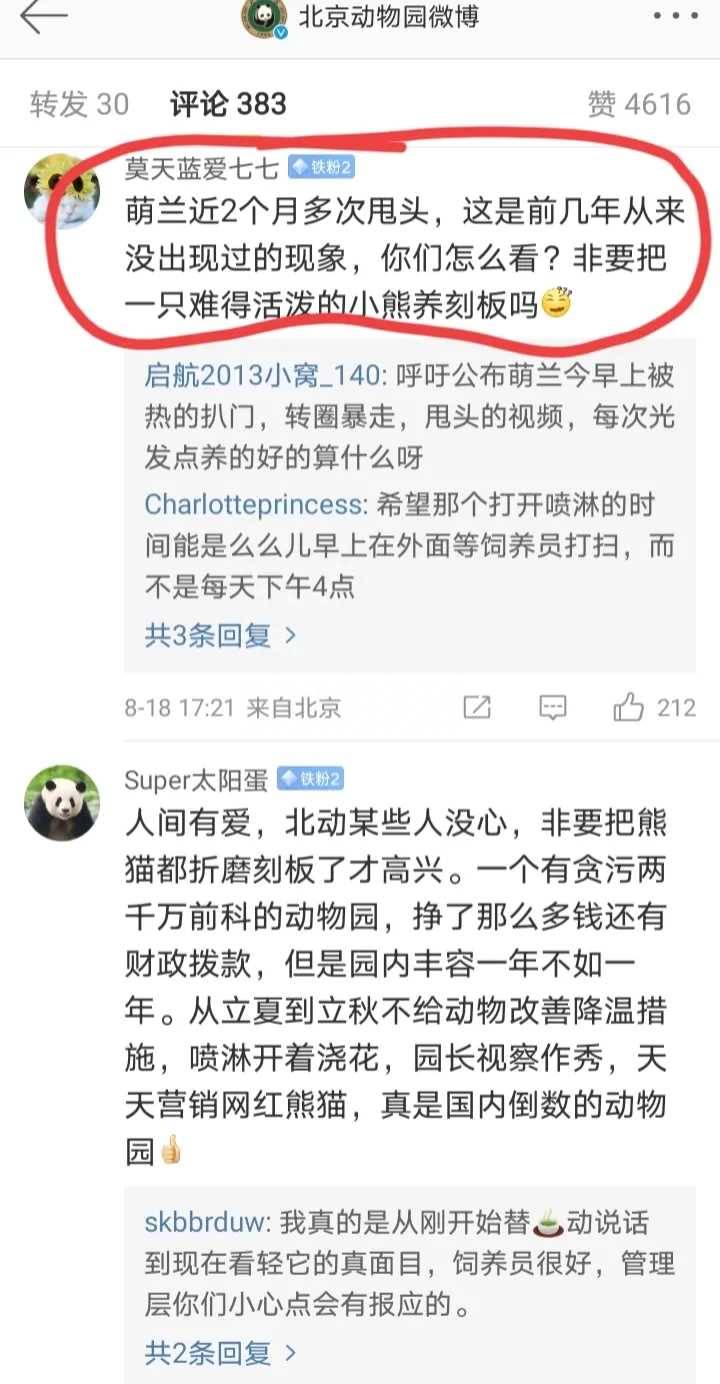Go back using the top-left arrow

(43, 17)
